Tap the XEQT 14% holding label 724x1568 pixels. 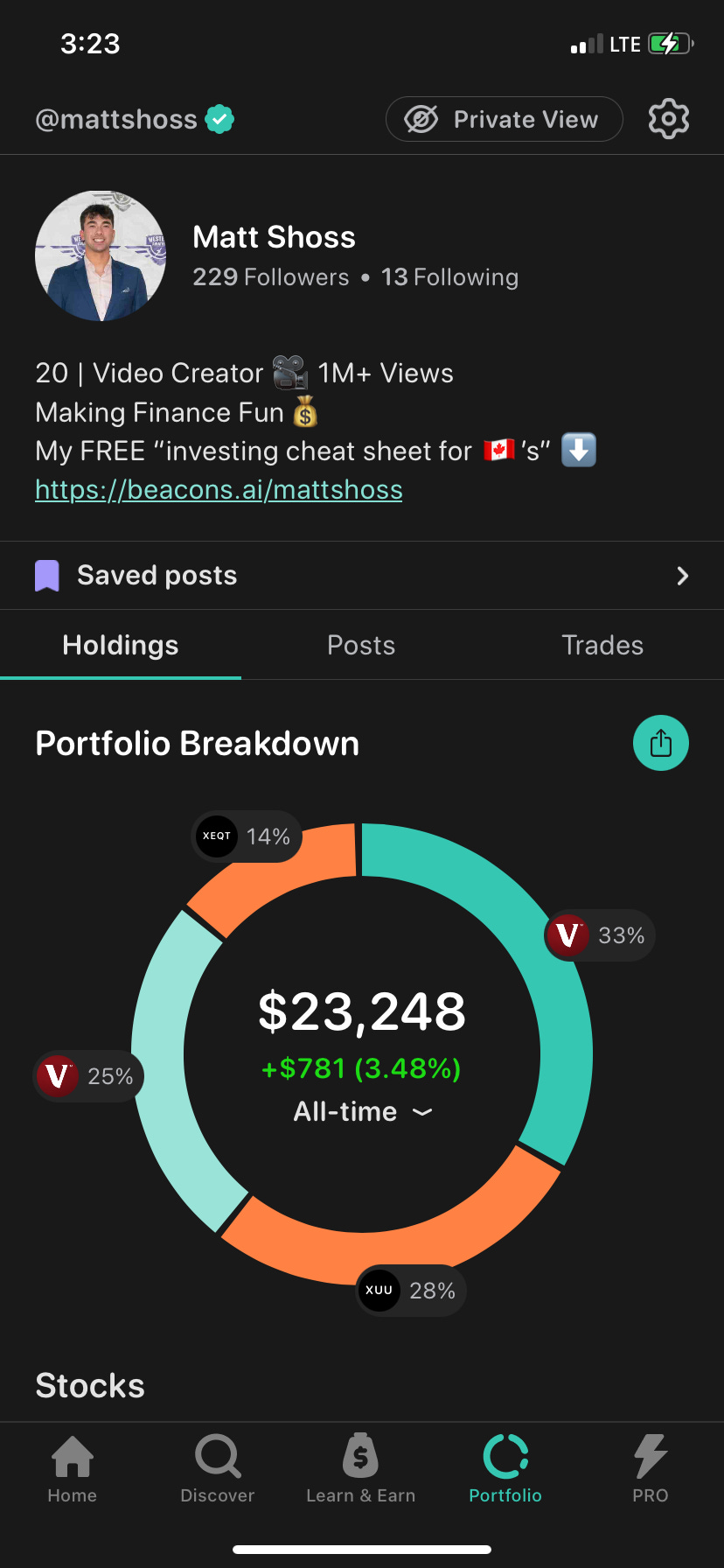coord(247,836)
